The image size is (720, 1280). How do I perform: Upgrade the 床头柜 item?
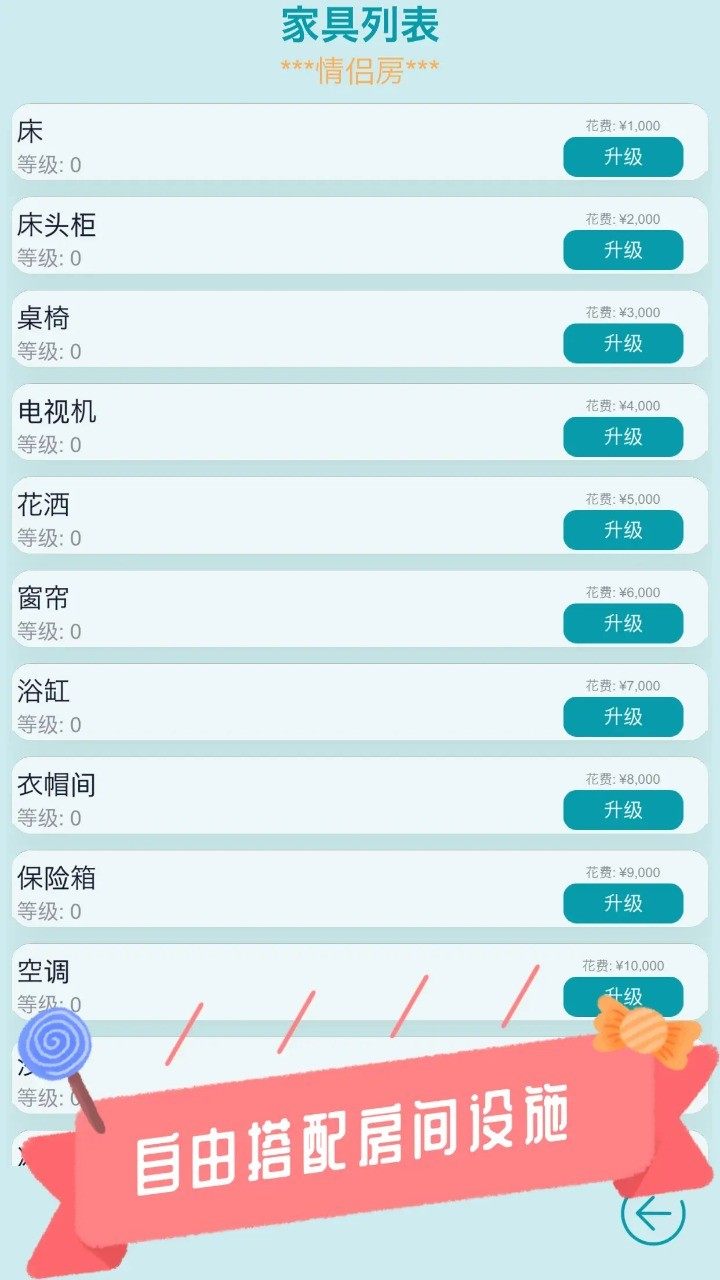[623, 250]
